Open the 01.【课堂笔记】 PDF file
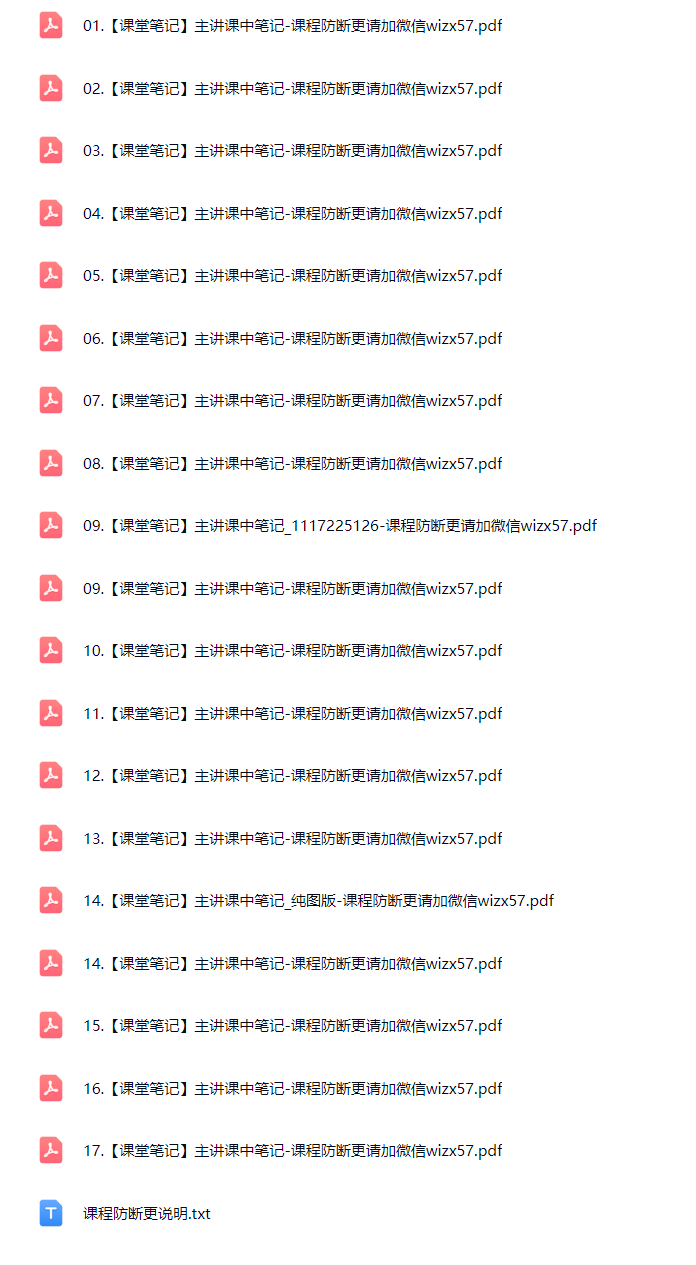This screenshot has width=696, height=1265. pos(292,26)
